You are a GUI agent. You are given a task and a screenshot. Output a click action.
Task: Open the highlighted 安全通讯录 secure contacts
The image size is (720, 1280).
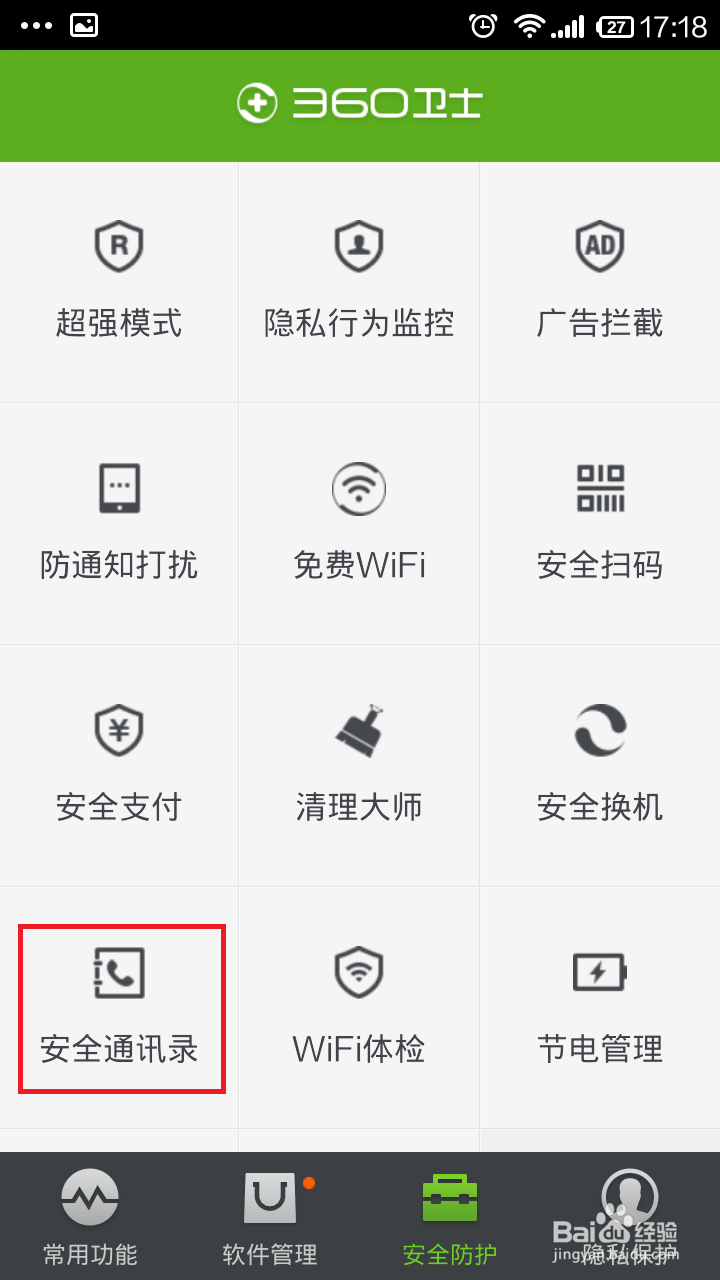(x=118, y=1005)
